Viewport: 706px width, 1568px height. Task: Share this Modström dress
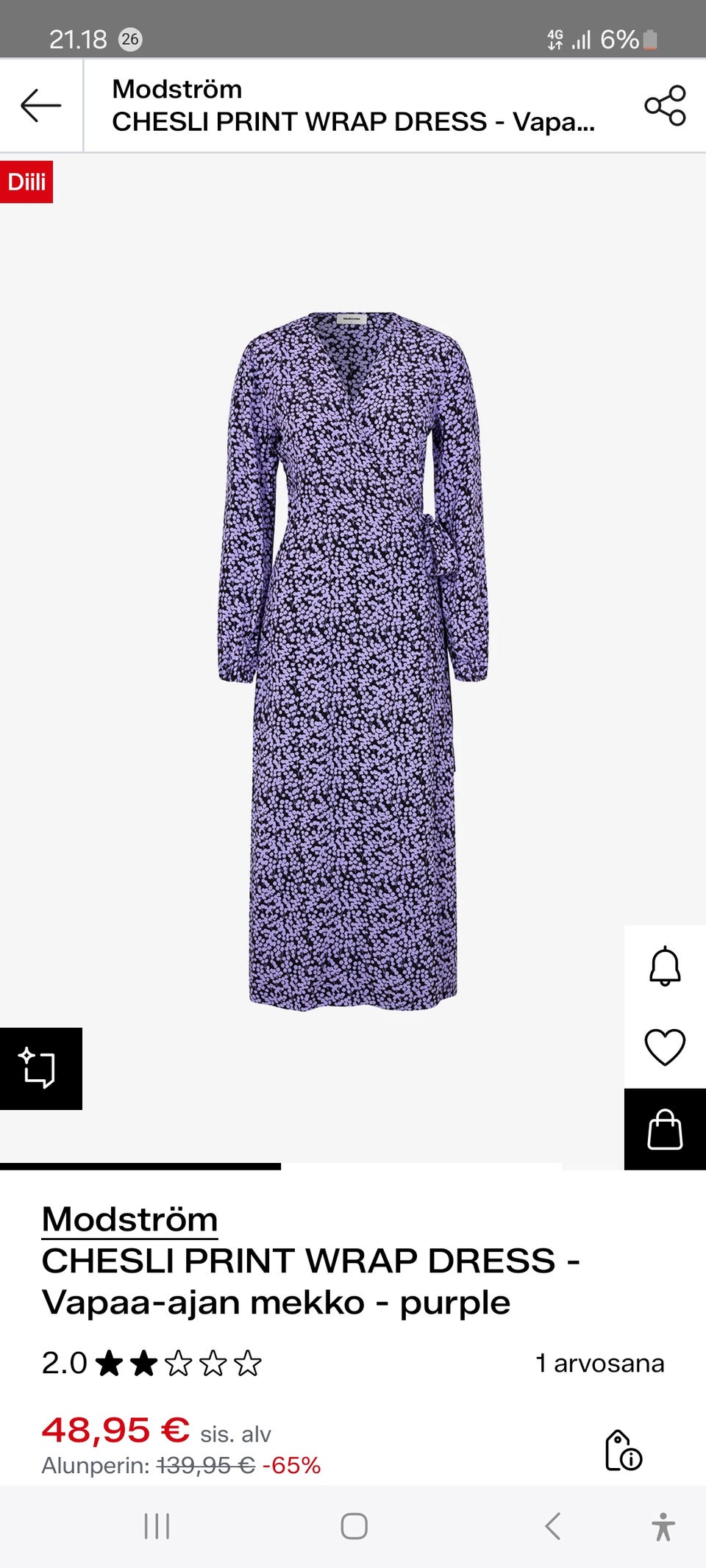(665, 106)
